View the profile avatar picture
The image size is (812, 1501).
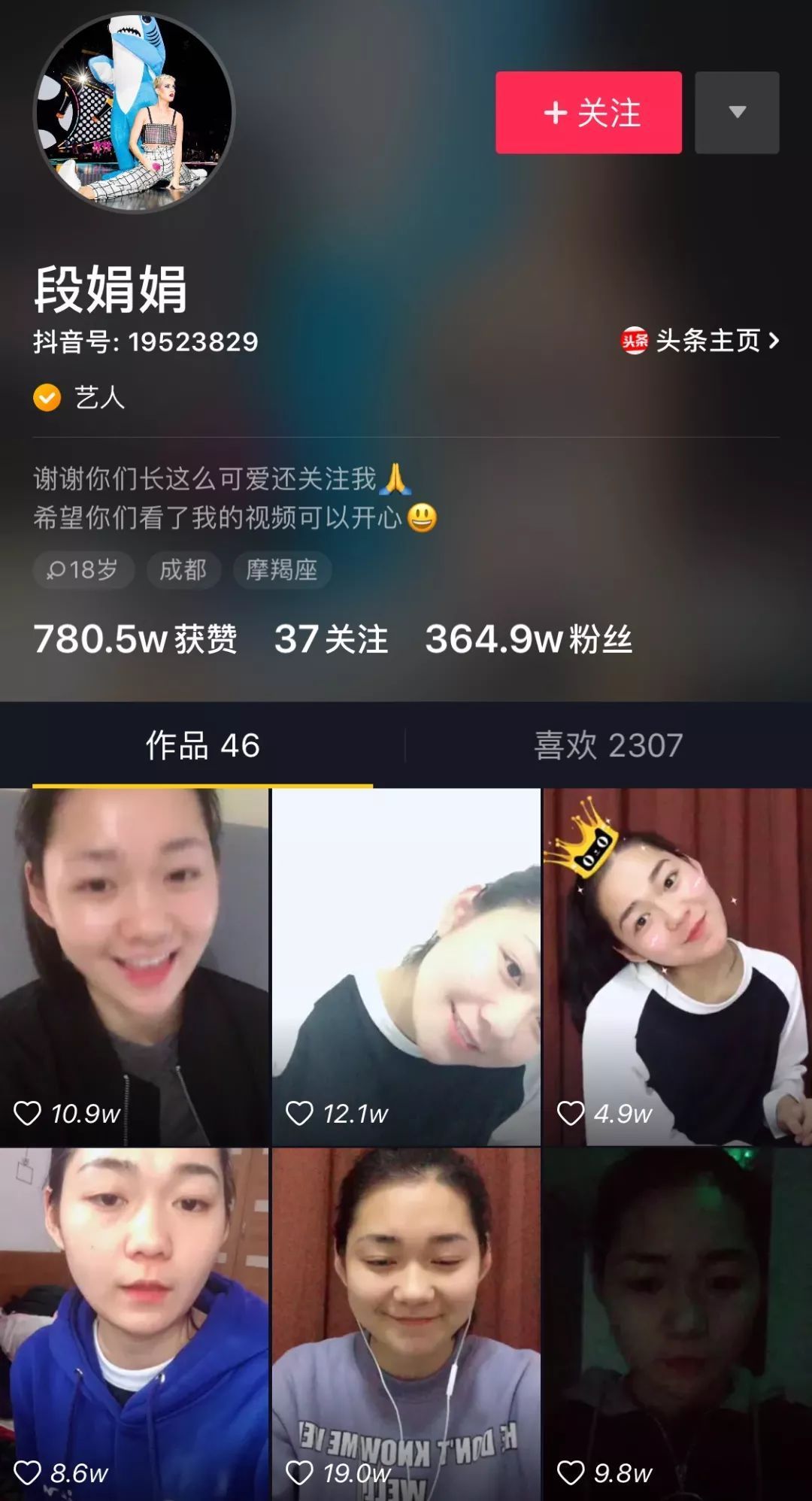pyautogui.click(x=134, y=113)
